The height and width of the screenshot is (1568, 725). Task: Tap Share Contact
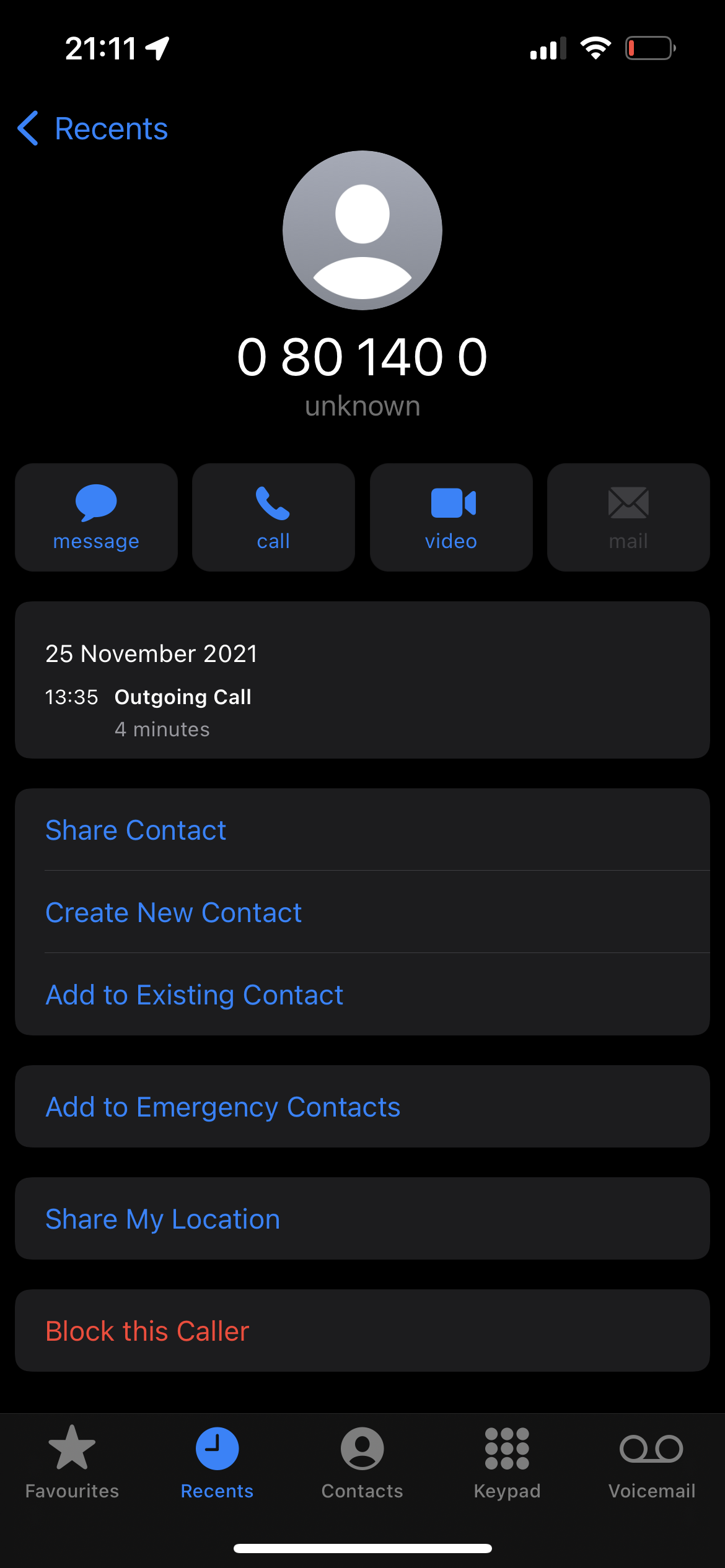[136, 830]
